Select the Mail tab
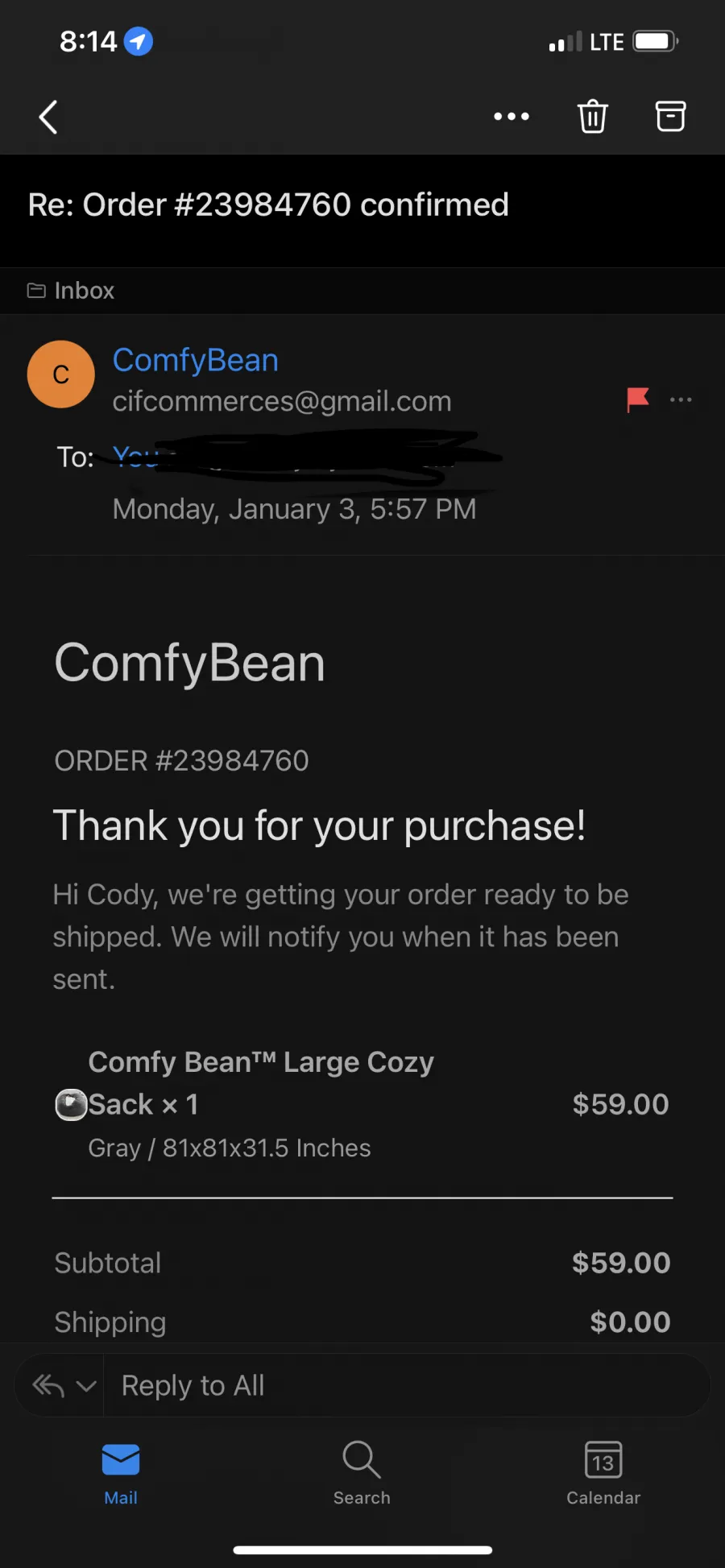This screenshot has width=725, height=1568. click(121, 1473)
